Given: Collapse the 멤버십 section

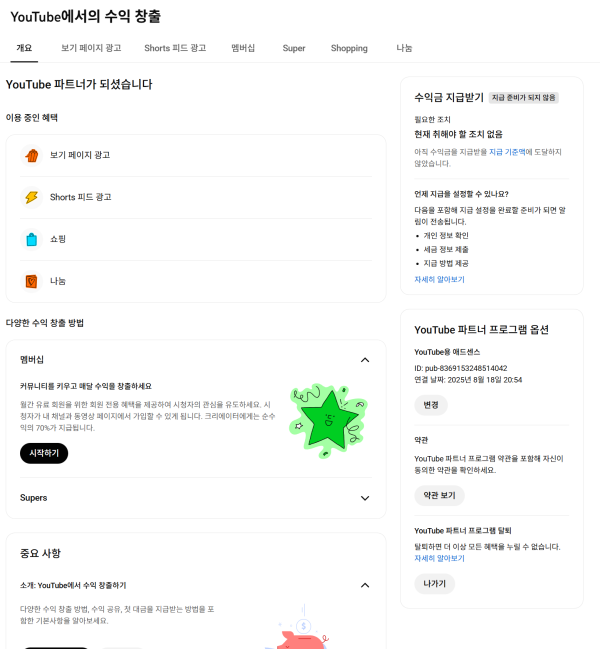Looking at the screenshot, I should pos(365,360).
